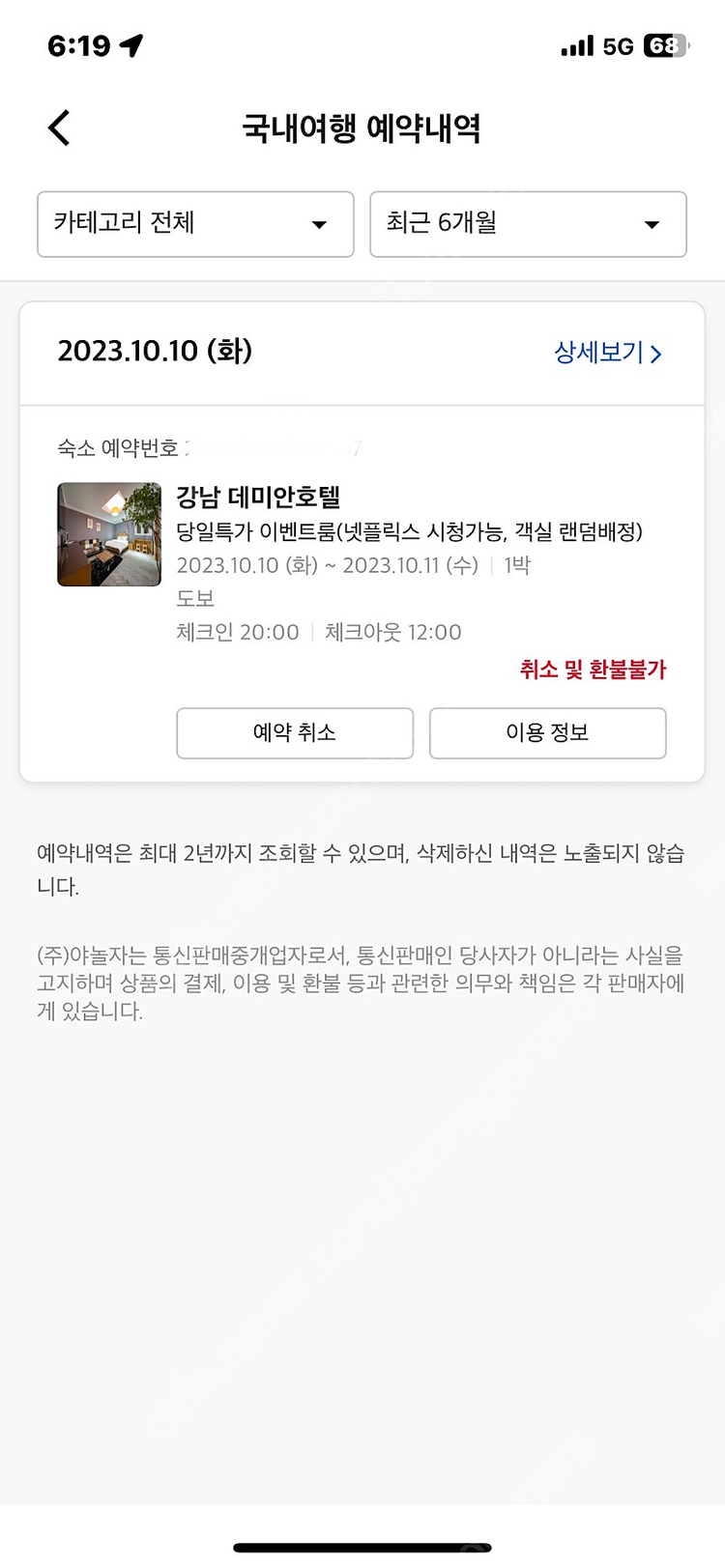The height and width of the screenshot is (1568, 725).
Task: Select the 국내여행 예약내역 page title
Action: pyautogui.click(x=362, y=127)
